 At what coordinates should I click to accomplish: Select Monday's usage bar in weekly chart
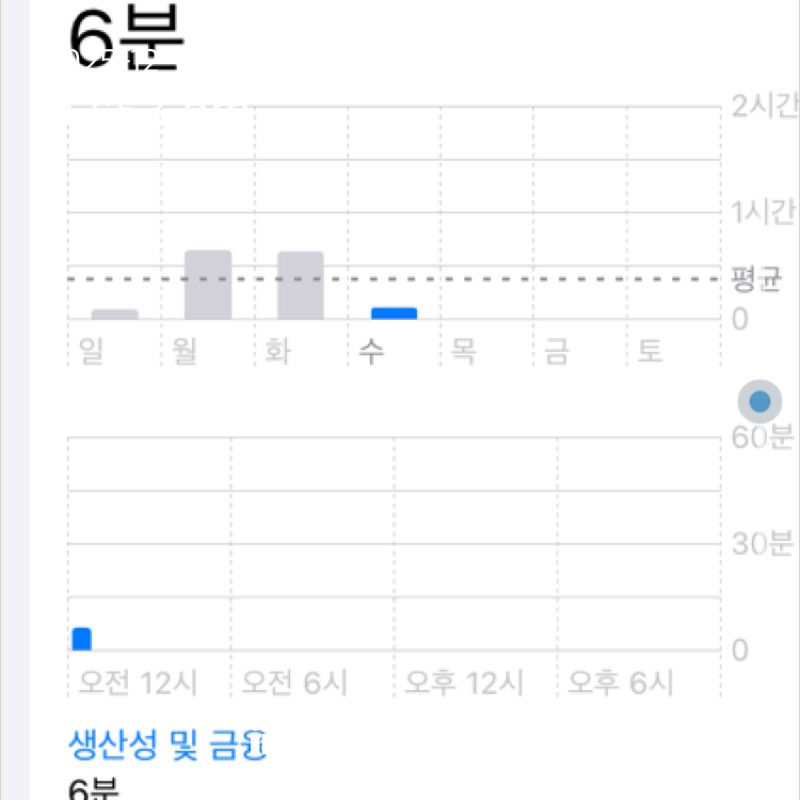click(x=208, y=285)
